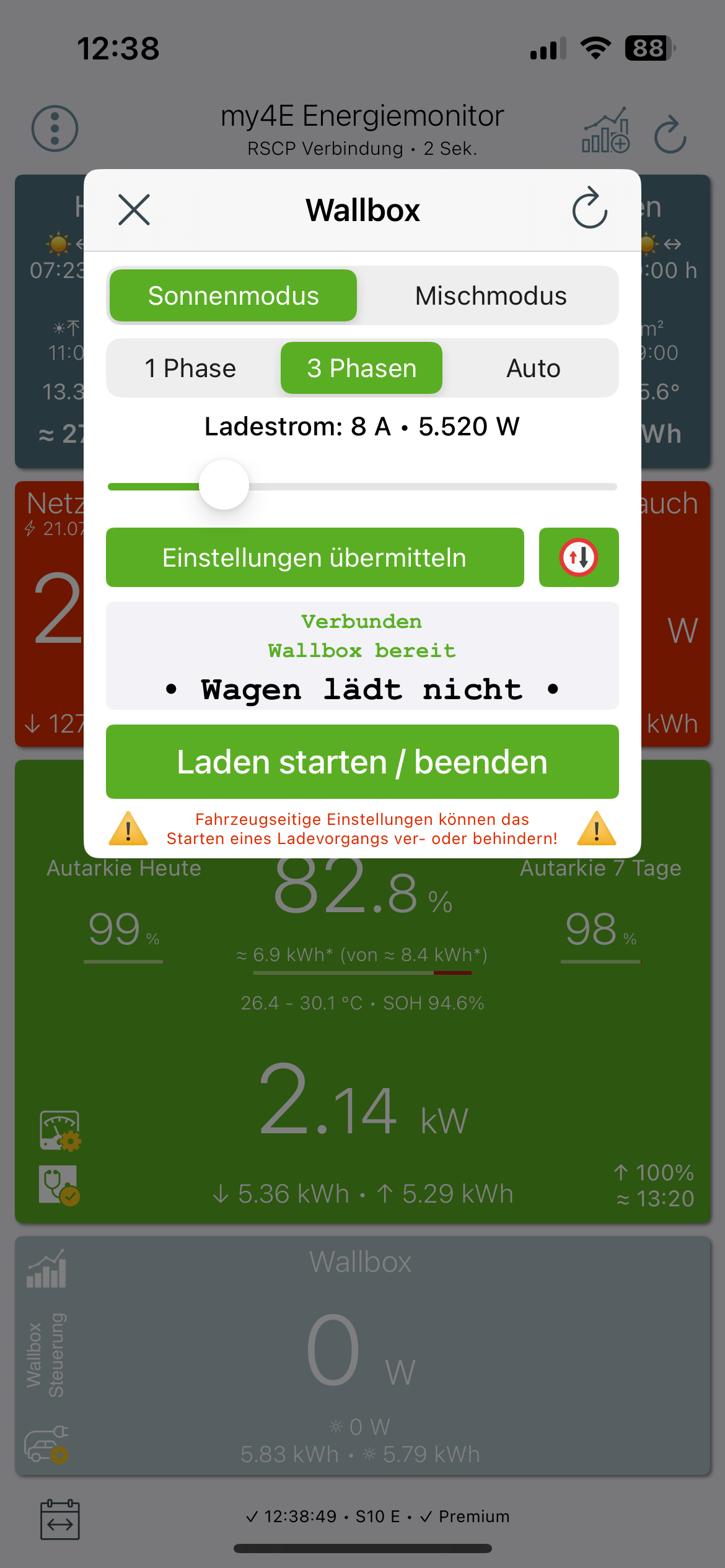Close the Wallbox dialog
Image resolution: width=725 pixels, height=1568 pixels.
pos(134,210)
